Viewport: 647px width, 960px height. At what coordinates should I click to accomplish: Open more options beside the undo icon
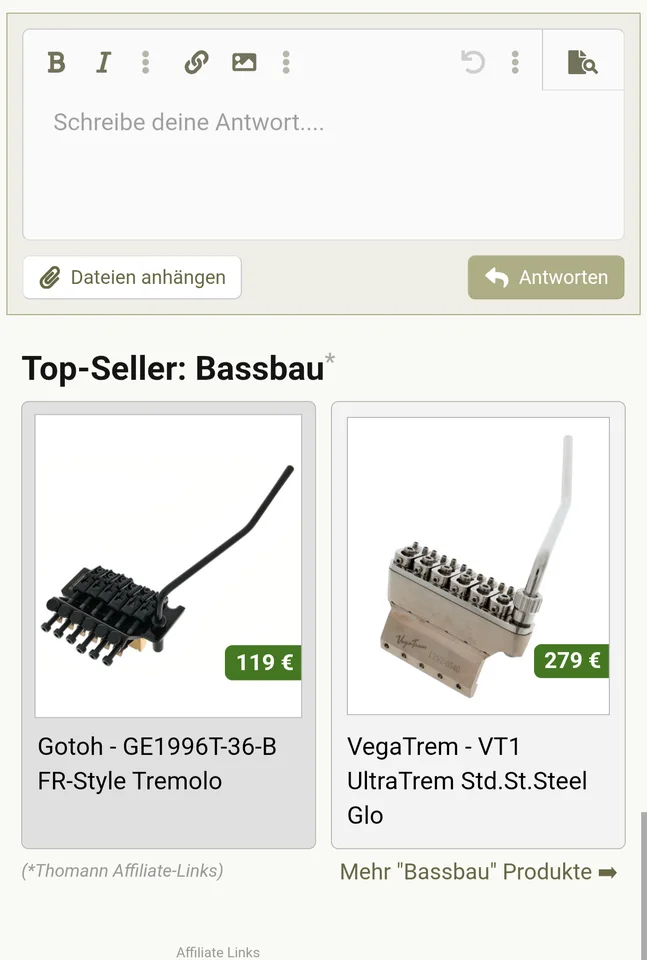pos(515,62)
